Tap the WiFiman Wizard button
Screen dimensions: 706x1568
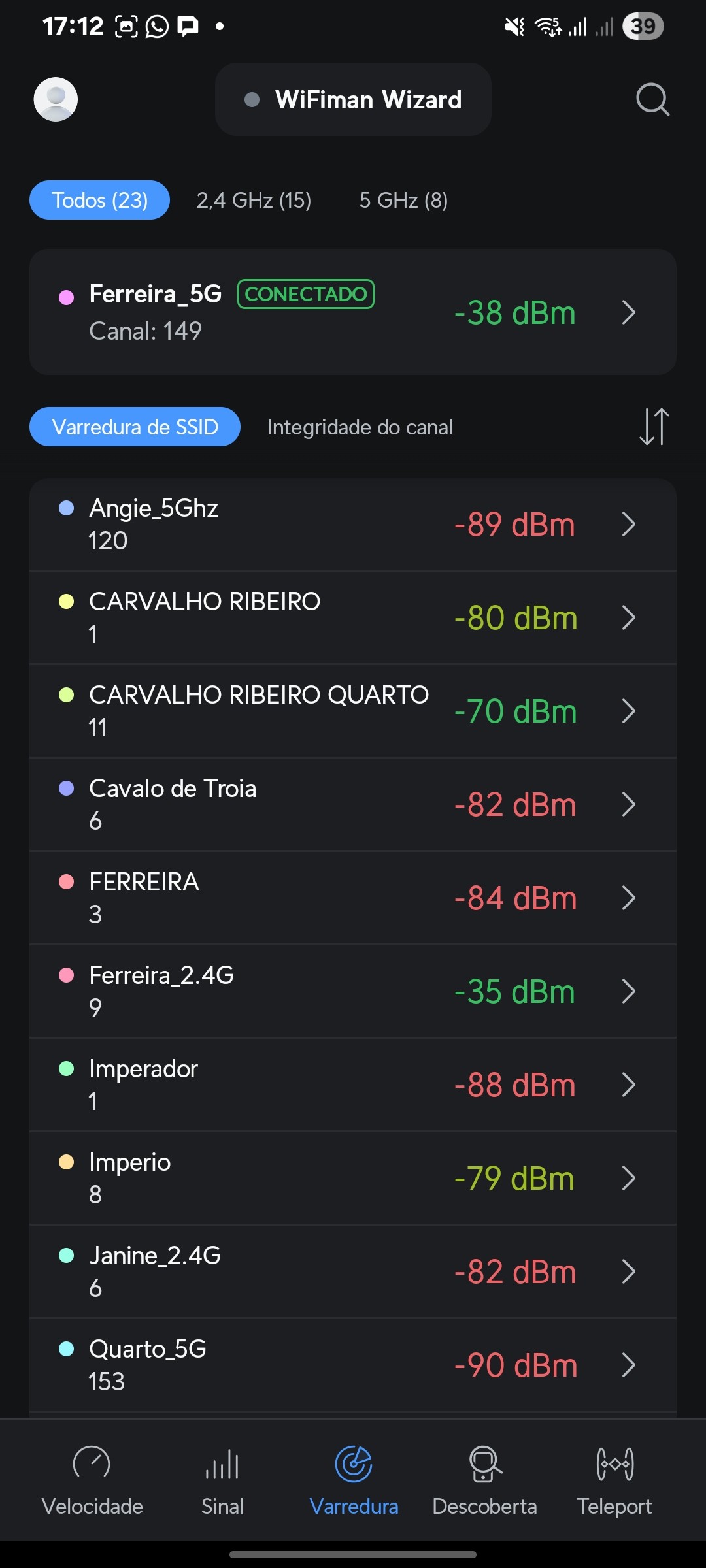tap(353, 99)
